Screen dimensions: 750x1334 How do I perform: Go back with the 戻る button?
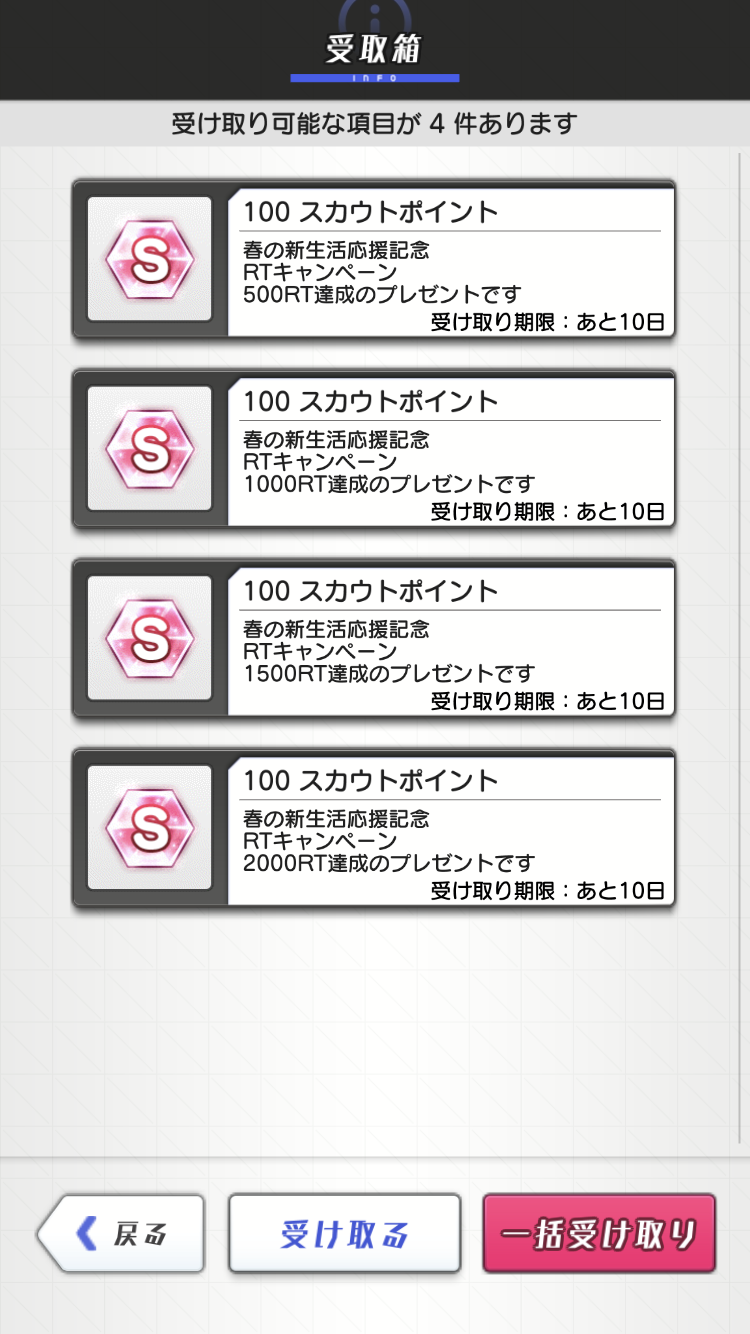click(x=122, y=1233)
